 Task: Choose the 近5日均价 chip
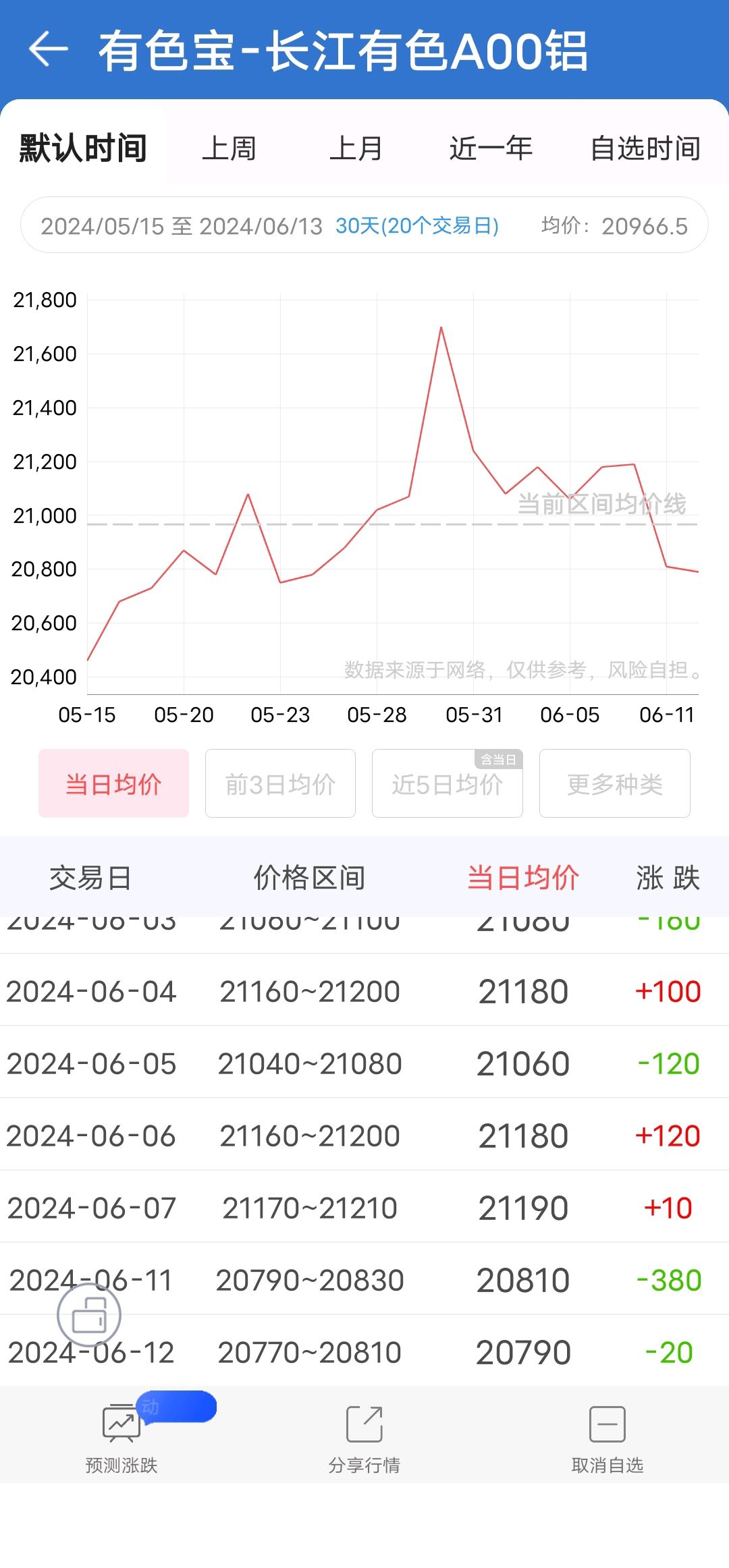coord(448,783)
